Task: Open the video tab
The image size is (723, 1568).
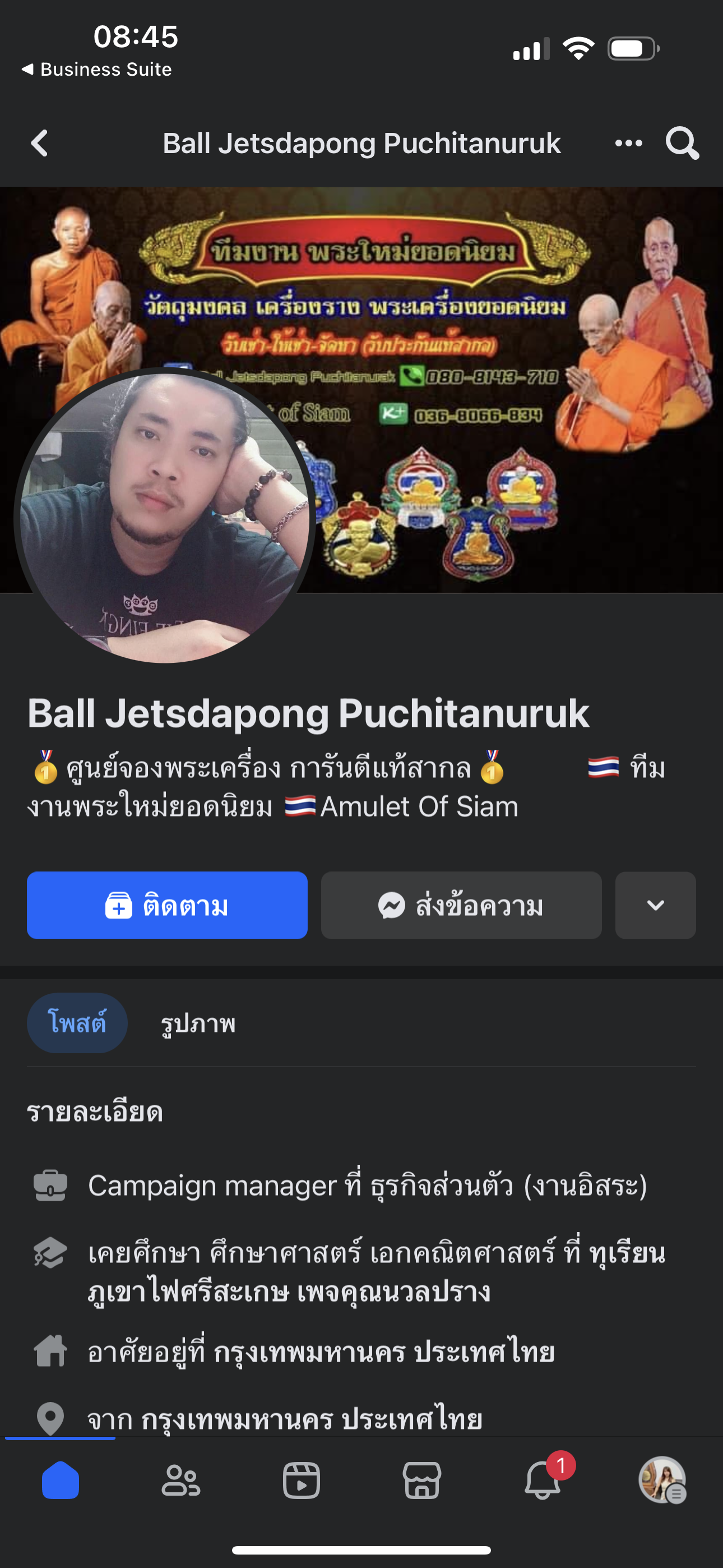Action: click(x=302, y=1481)
